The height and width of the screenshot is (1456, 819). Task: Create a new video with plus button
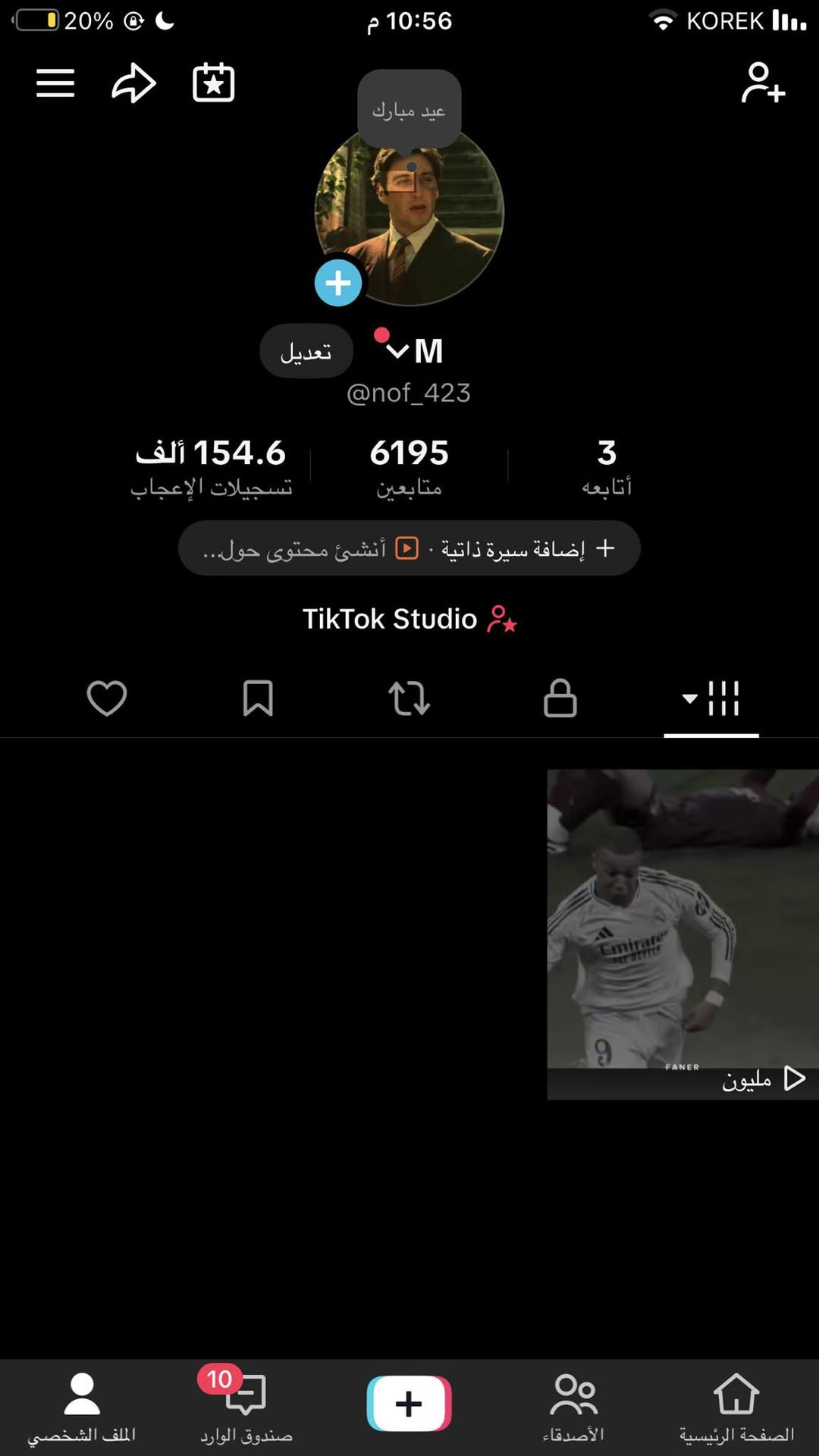pyautogui.click(x=409, y=1403)
